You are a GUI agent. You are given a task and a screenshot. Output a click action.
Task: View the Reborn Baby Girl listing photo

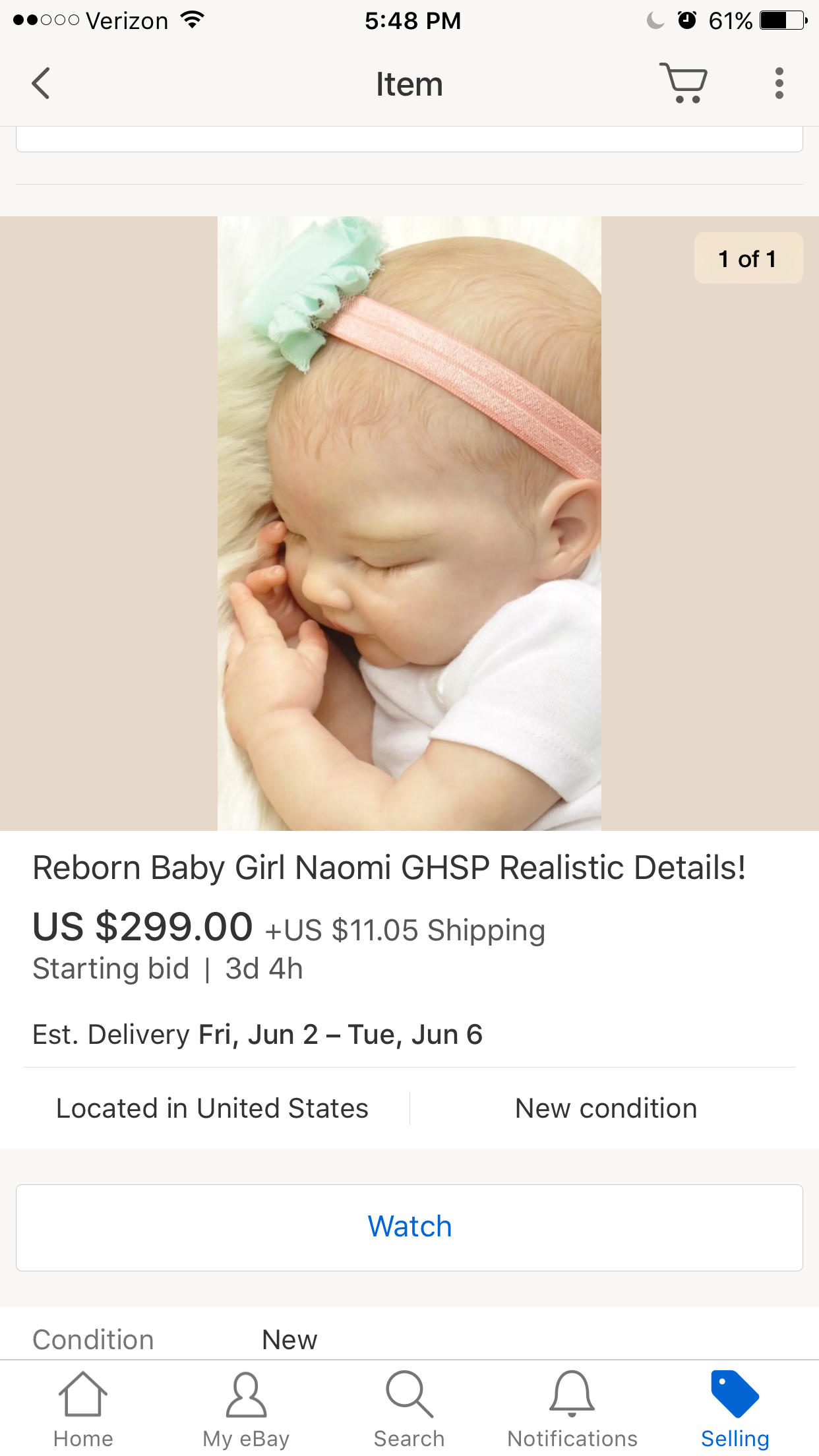tap(409, 524)
